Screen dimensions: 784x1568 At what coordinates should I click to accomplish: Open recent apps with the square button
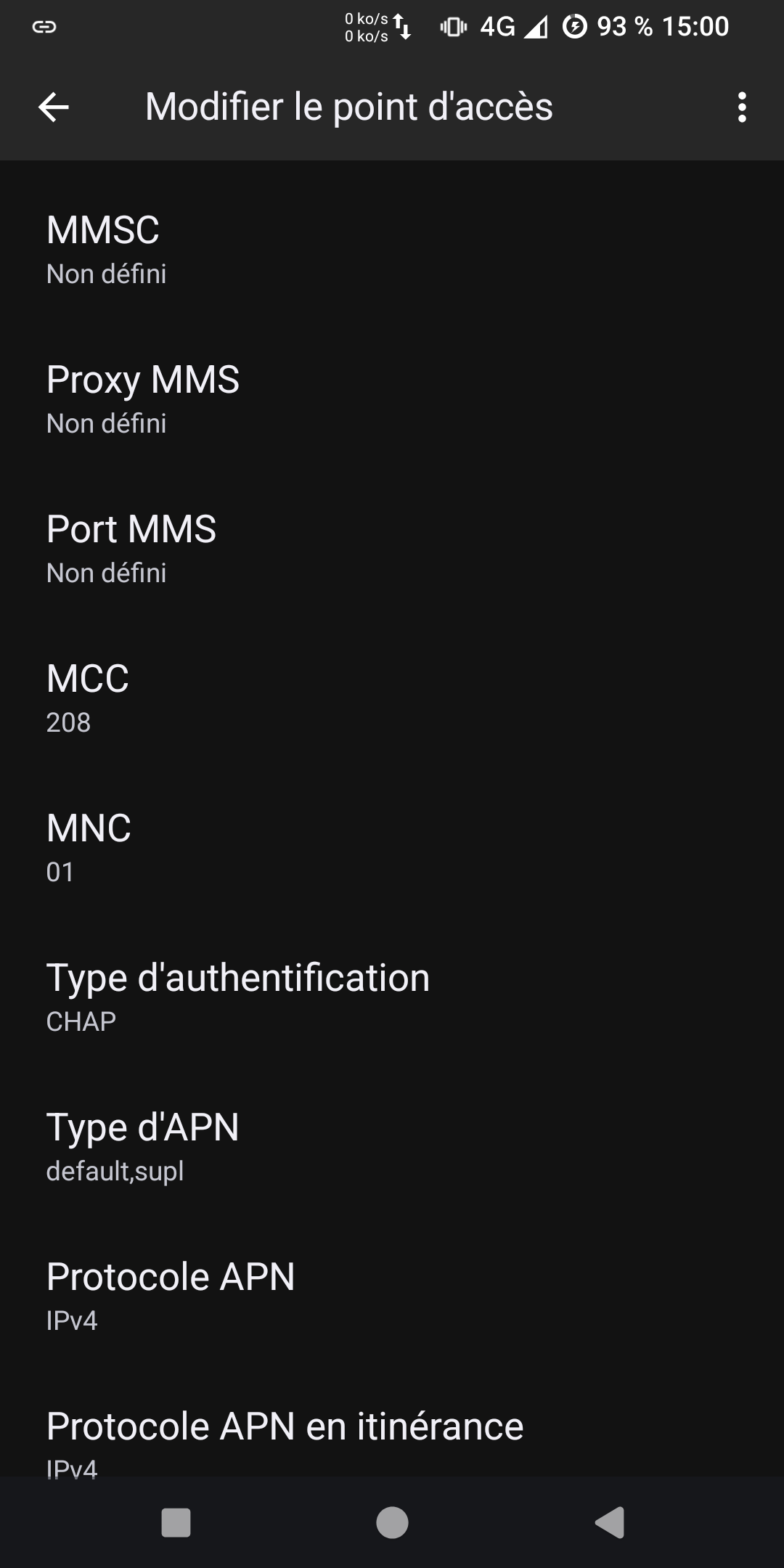coord(176,1522)
